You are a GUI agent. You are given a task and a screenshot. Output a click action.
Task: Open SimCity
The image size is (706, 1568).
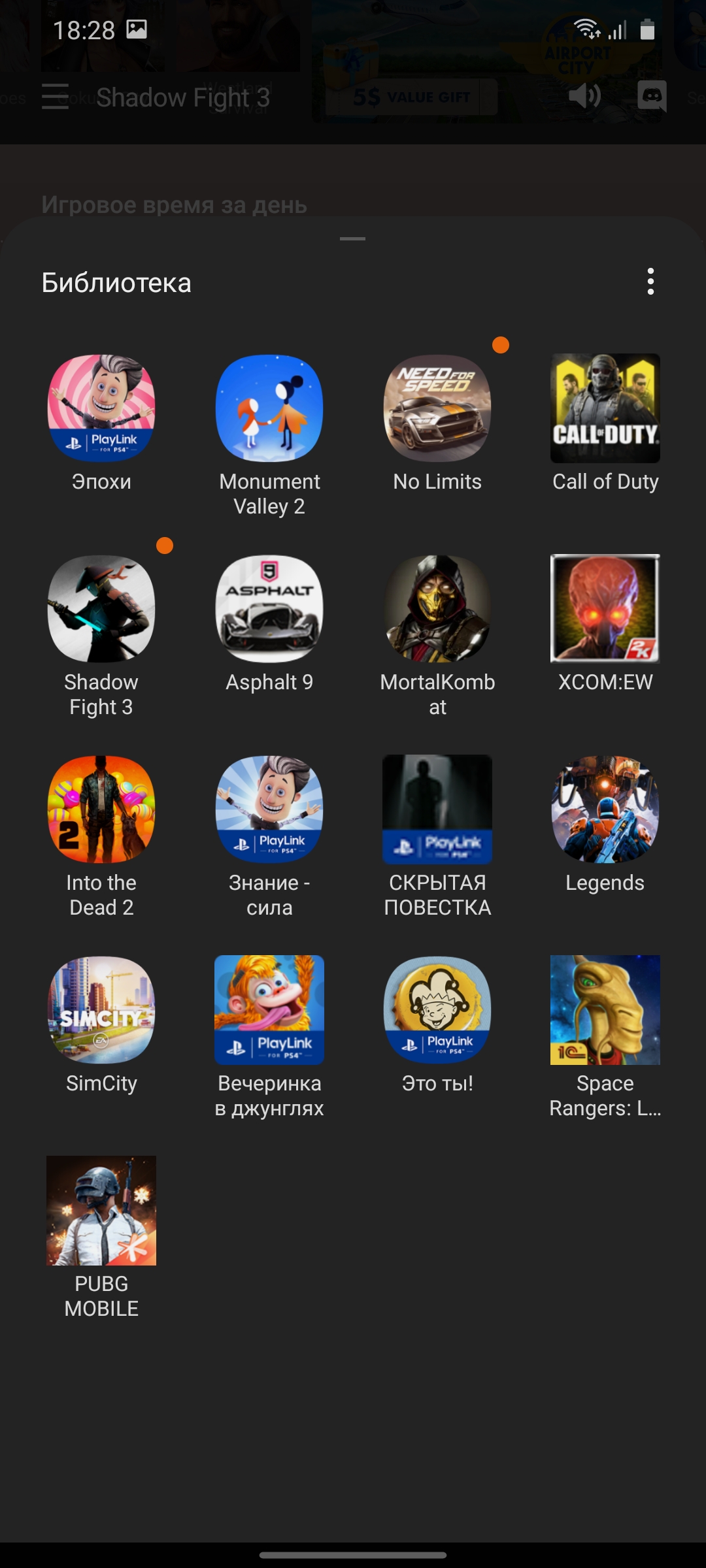(101, 1010)
